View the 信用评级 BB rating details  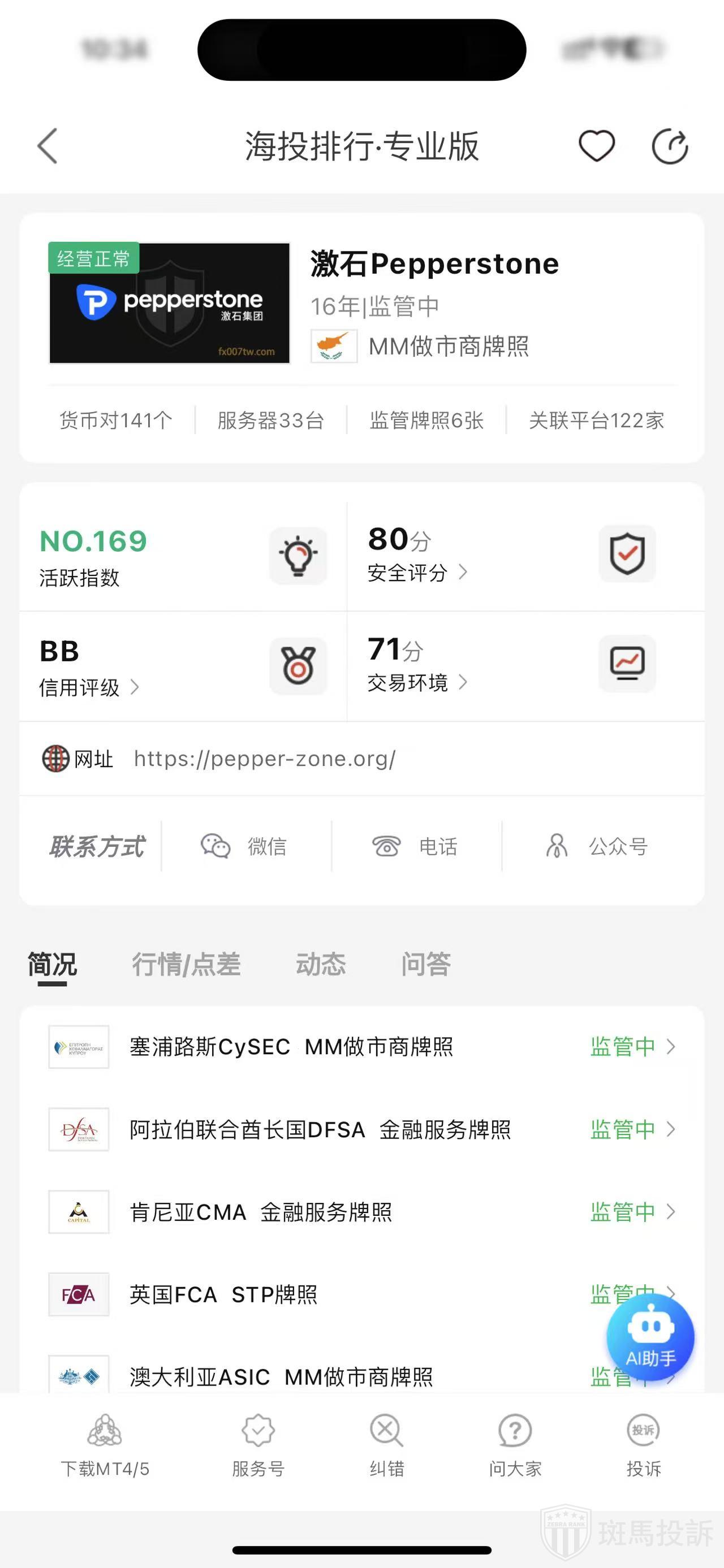pos(89,687)
